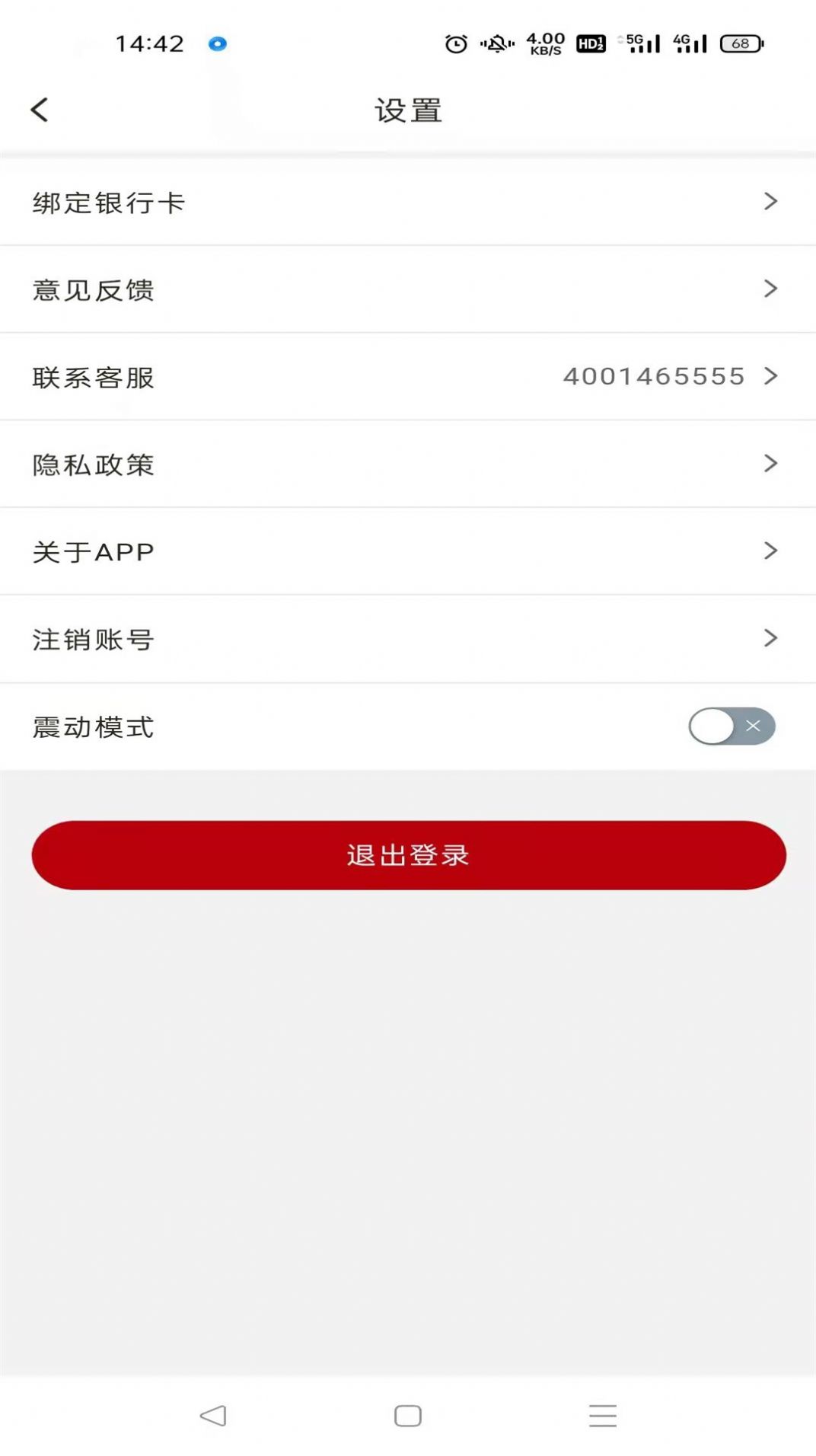
Task: Tap the home circle navigation button
Action: (x=408, y=1414)
